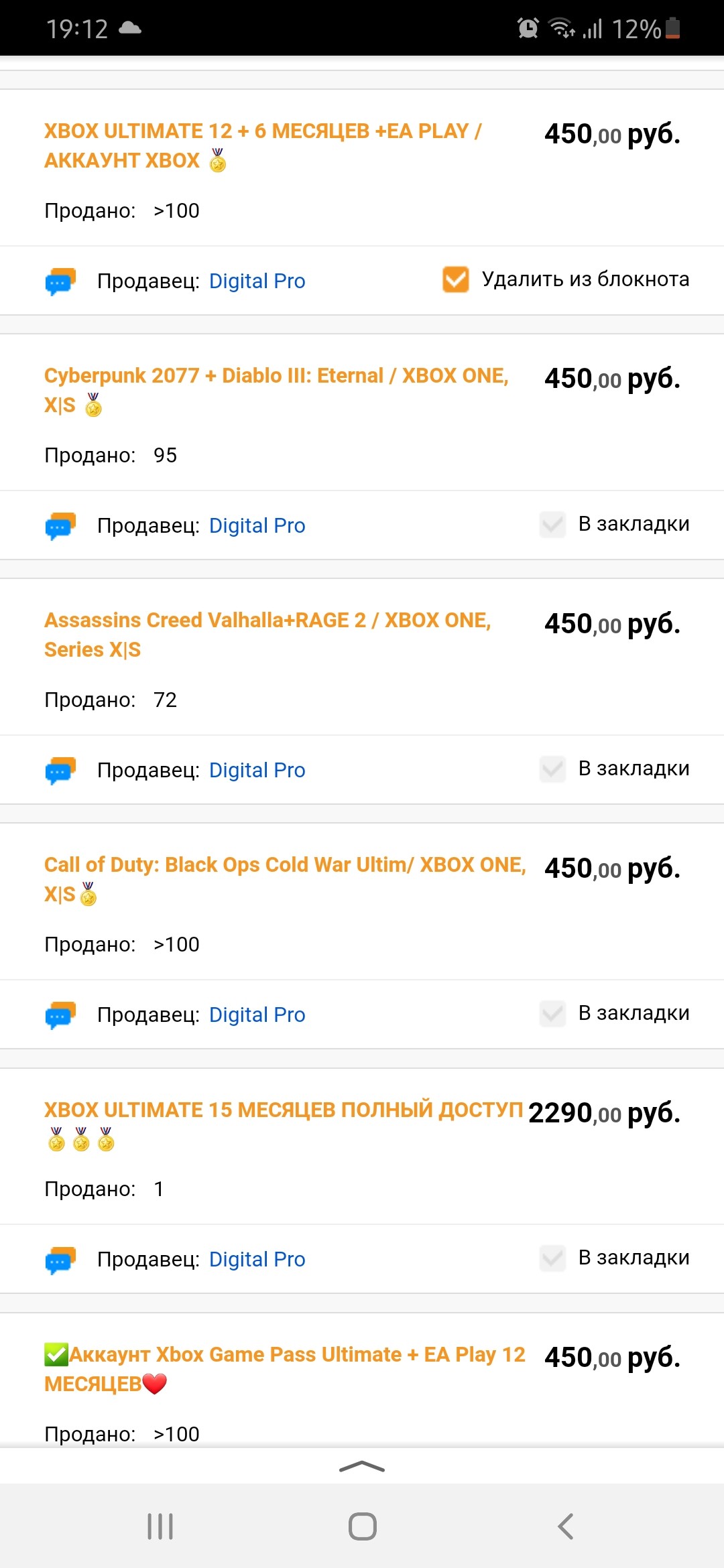Image resolution: width=724 pixels, height=1568 pixels.
Task: Open recent apps from navigation bar
Action: [x=160, y=1526]
